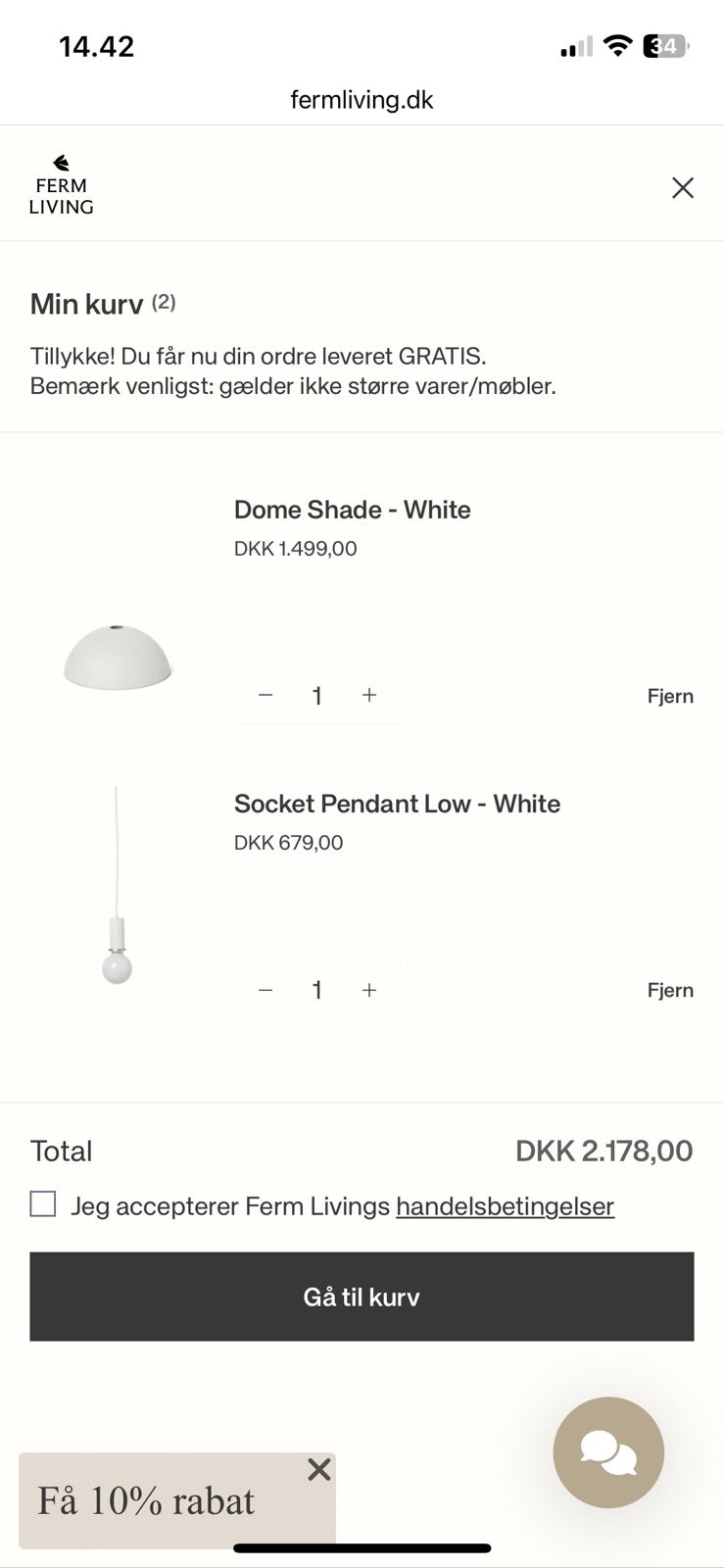Dismiss the 10% rabat banner

tap(319, 1469)
